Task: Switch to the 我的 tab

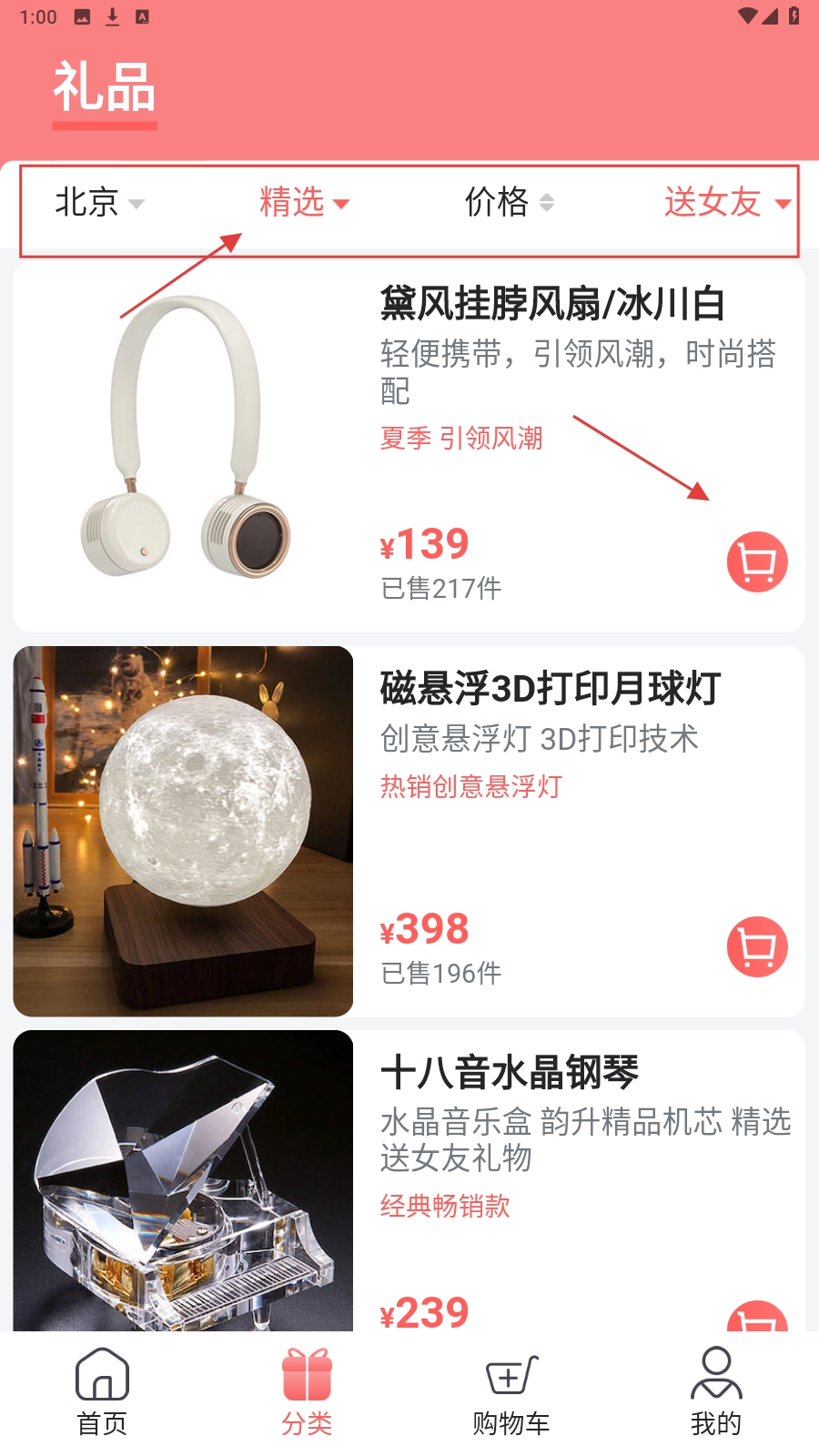Action: pos(716,1392)
